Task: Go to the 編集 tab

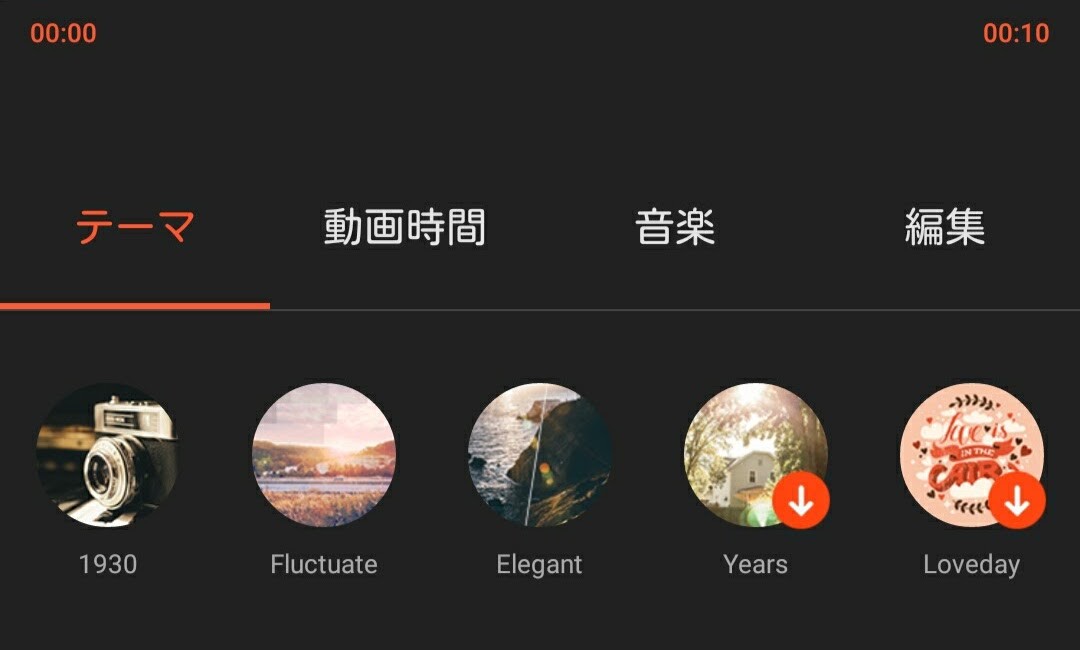Action: 944,228
